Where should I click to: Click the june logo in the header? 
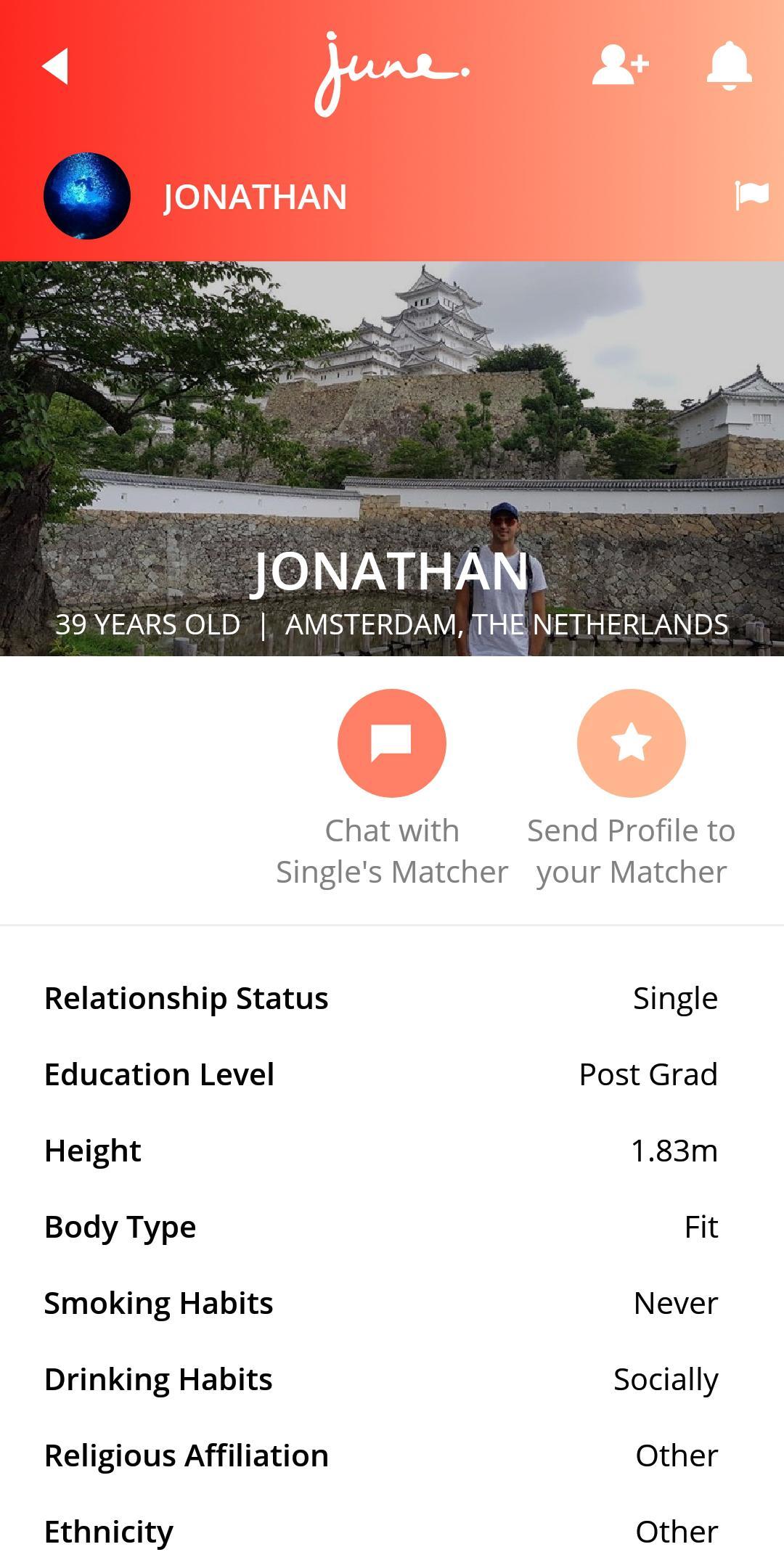392,69
